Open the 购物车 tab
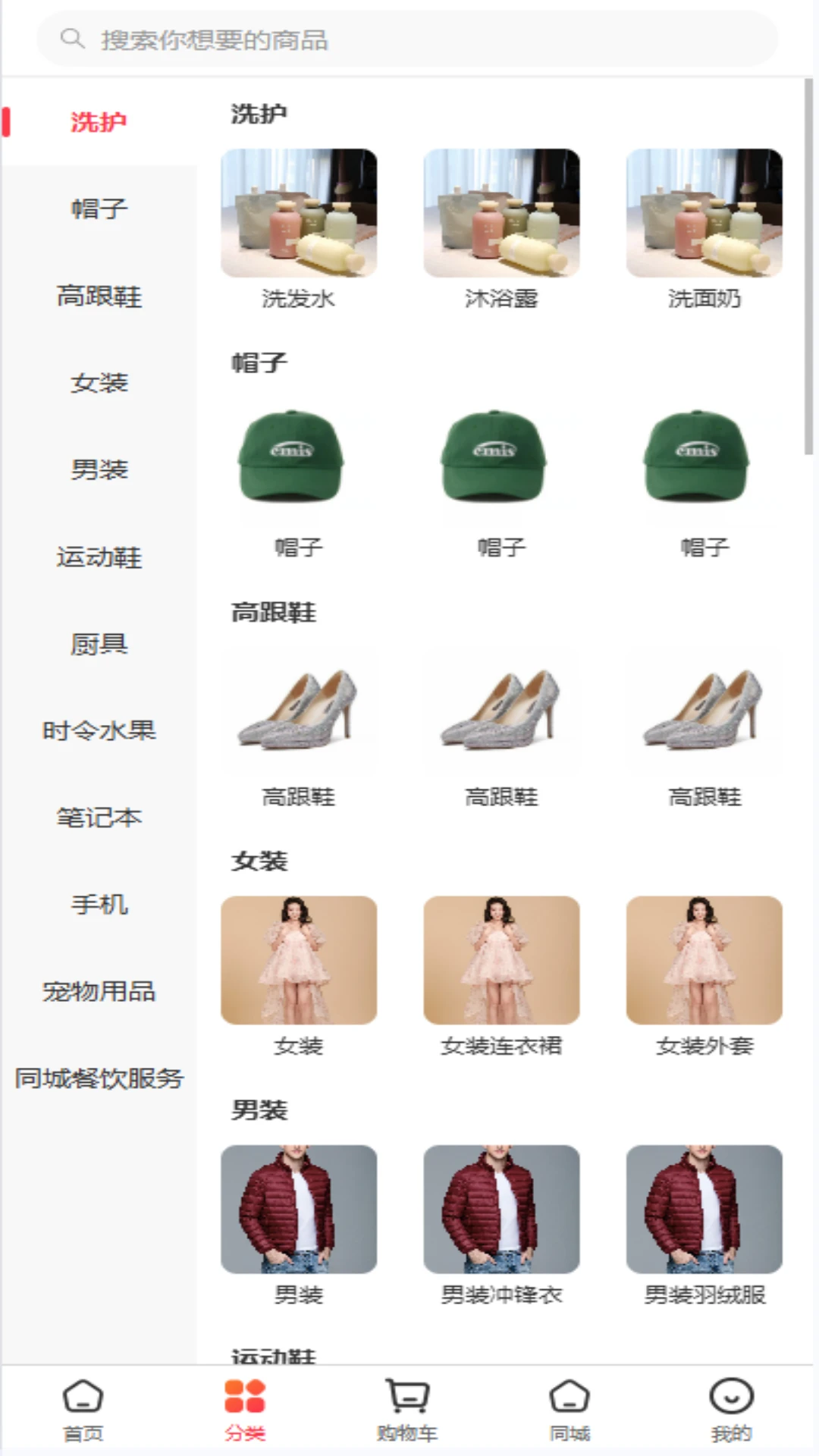 [407, 1409]
